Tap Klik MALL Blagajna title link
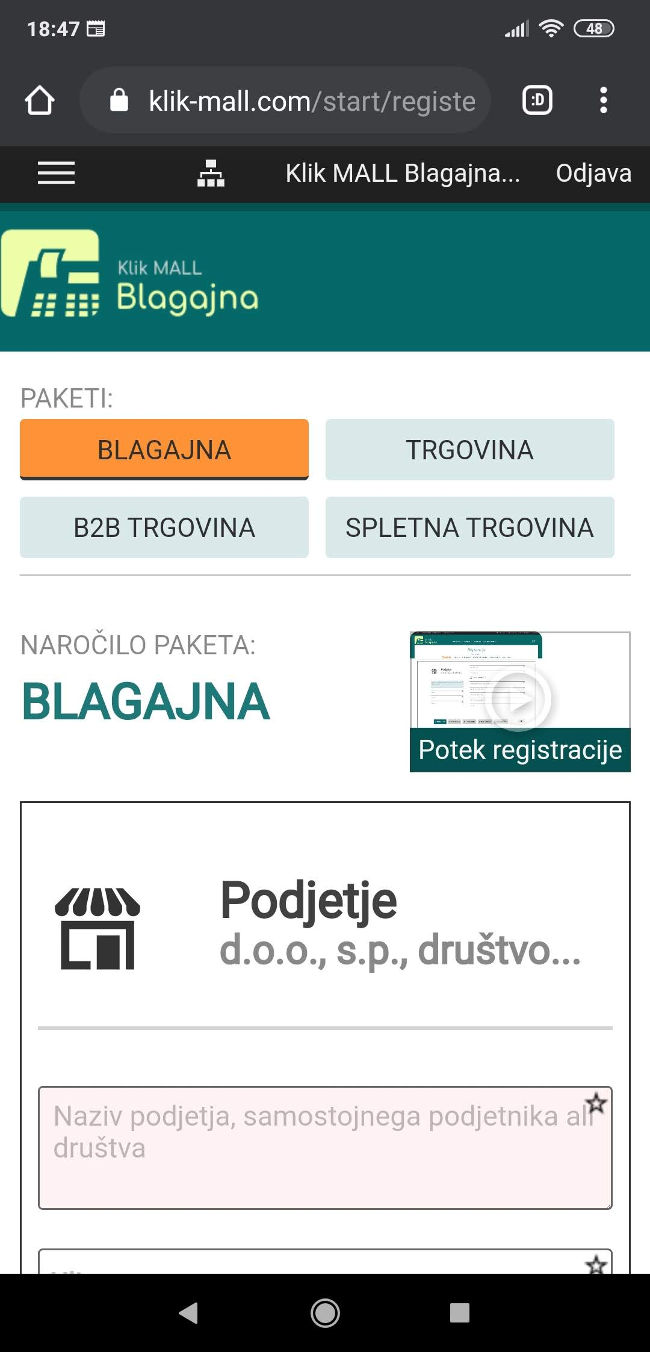The width and height of the screenshot is (650, 1352). coord(403,173)
